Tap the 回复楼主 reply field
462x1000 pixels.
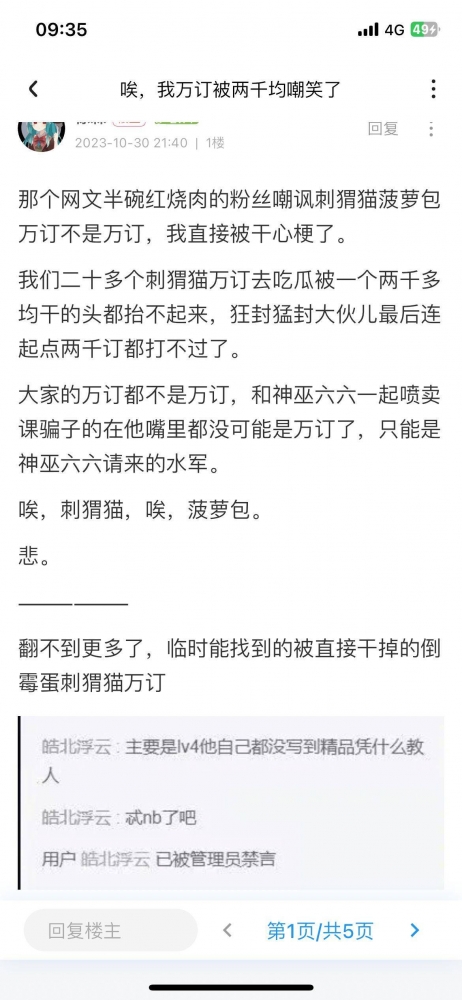(110, 930)
